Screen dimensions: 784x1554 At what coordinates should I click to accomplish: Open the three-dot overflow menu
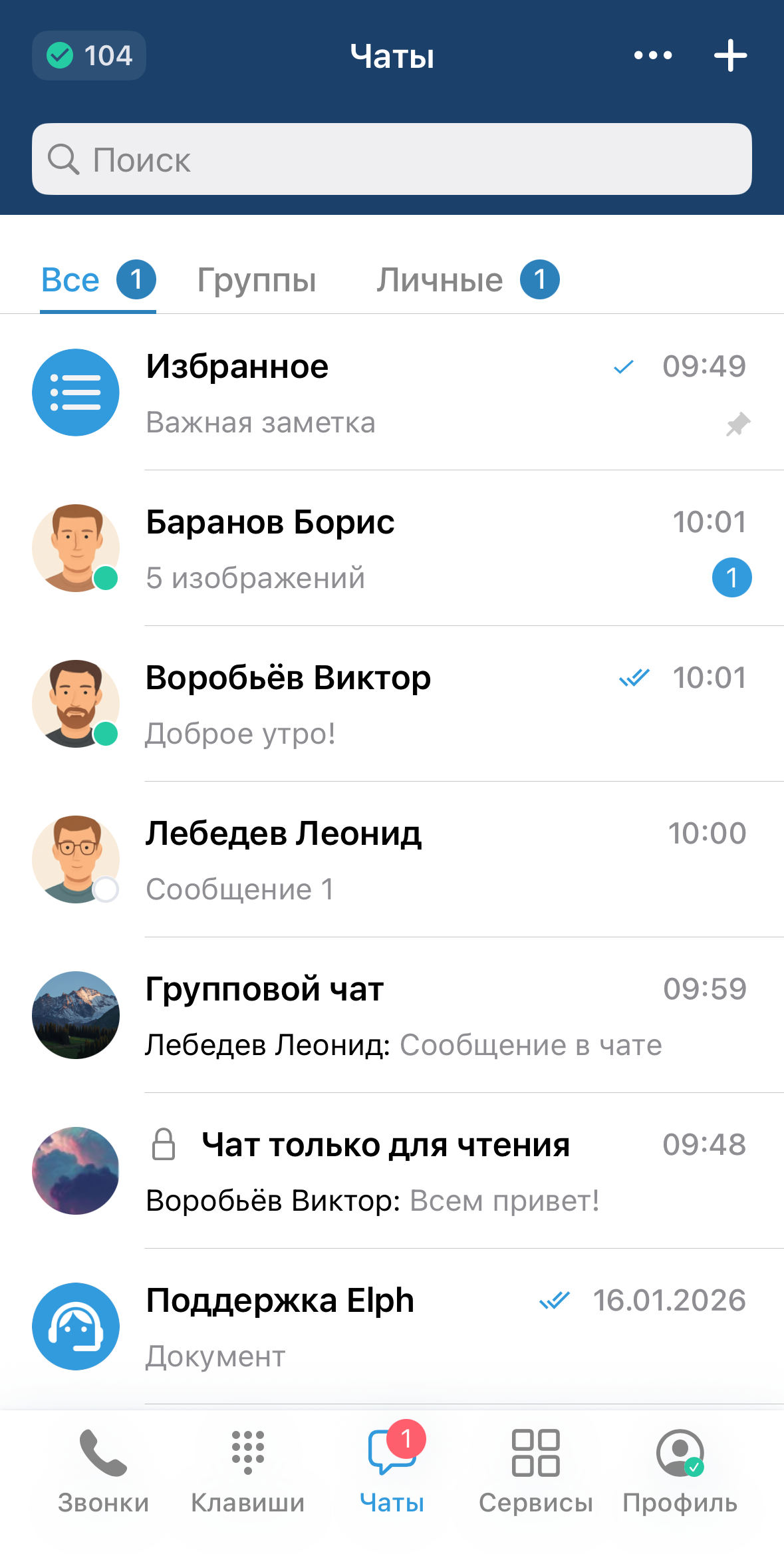coord(652,55)
